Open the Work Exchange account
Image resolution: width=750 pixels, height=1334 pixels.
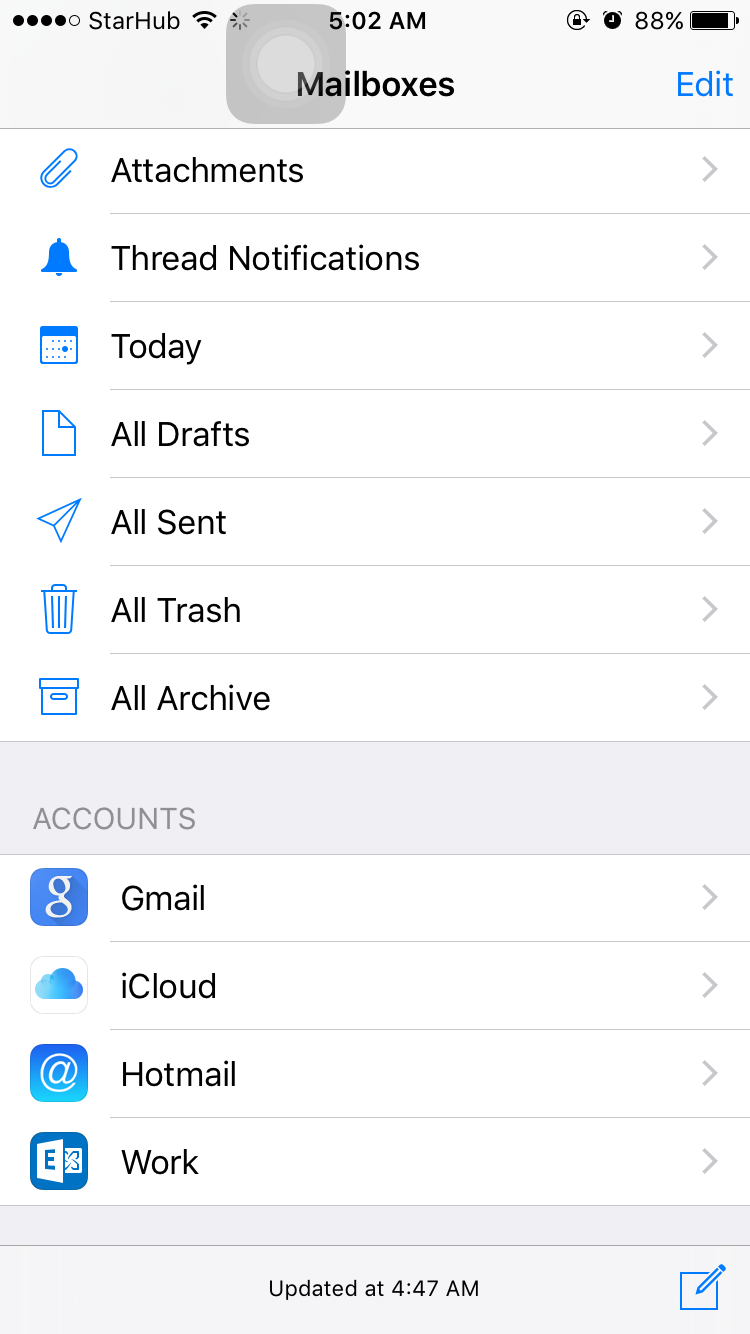pos(375,1162)
